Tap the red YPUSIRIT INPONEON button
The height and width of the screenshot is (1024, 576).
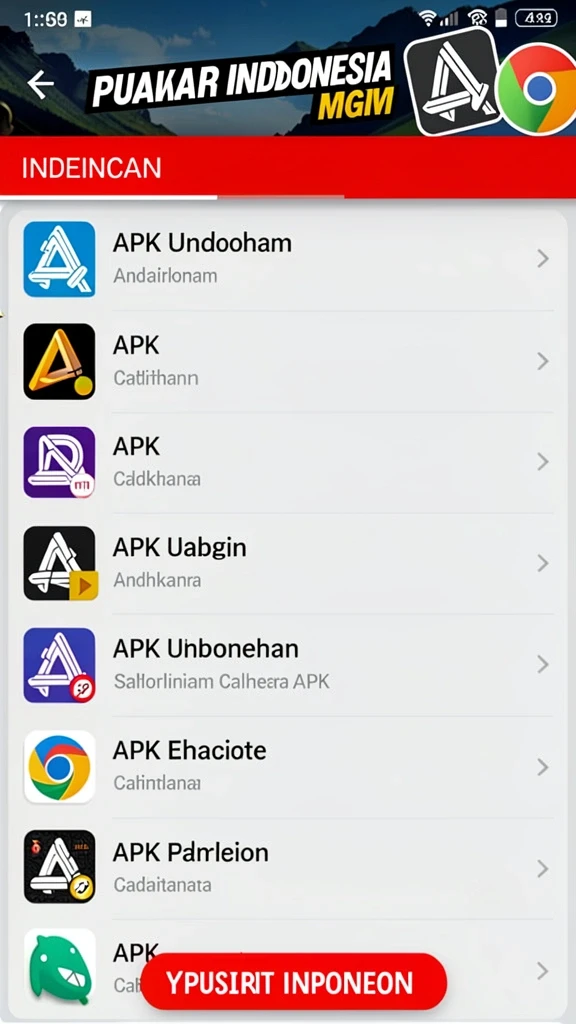[x=294, y=982]
